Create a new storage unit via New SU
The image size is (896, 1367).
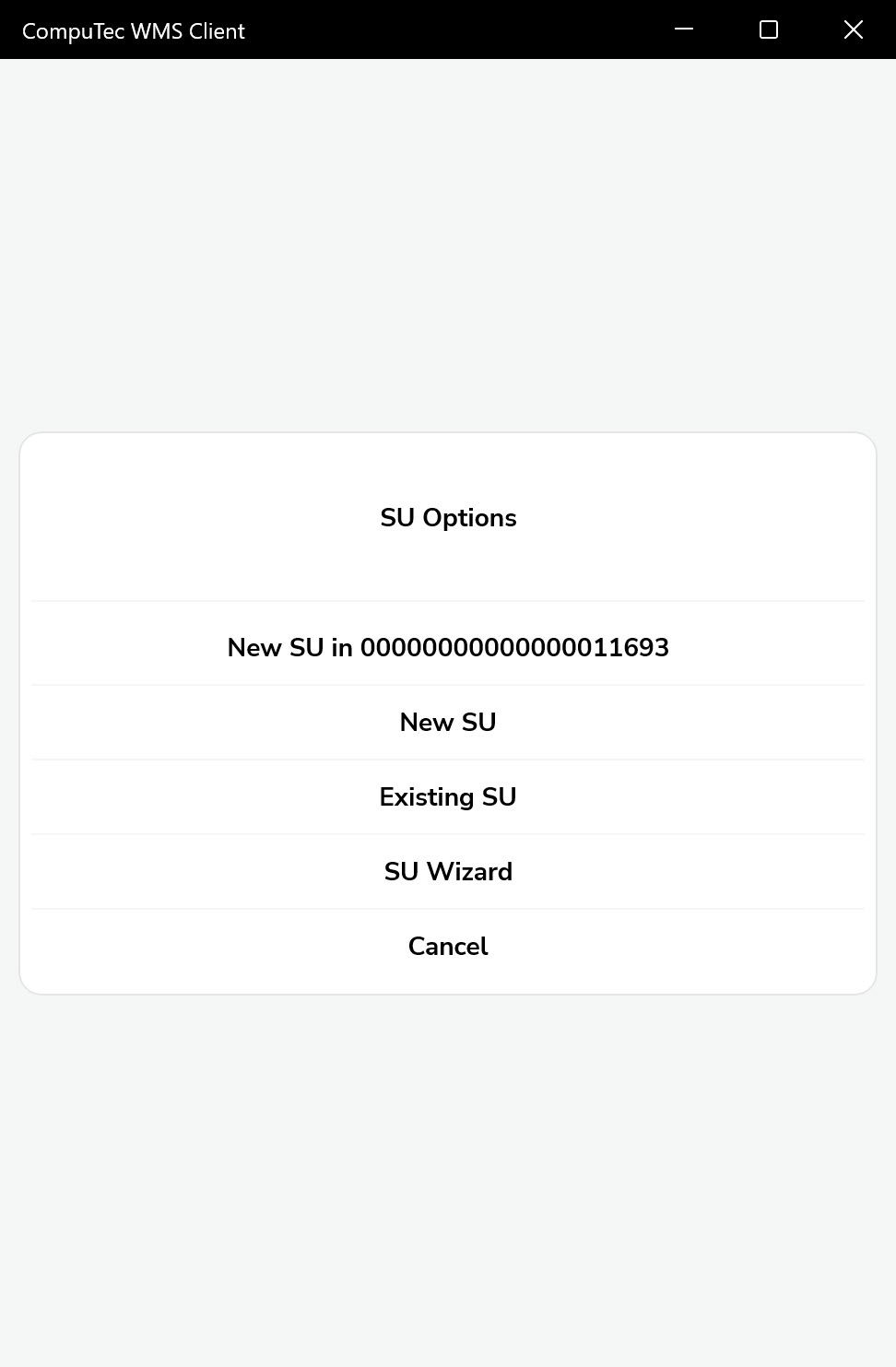coord(448,723)
